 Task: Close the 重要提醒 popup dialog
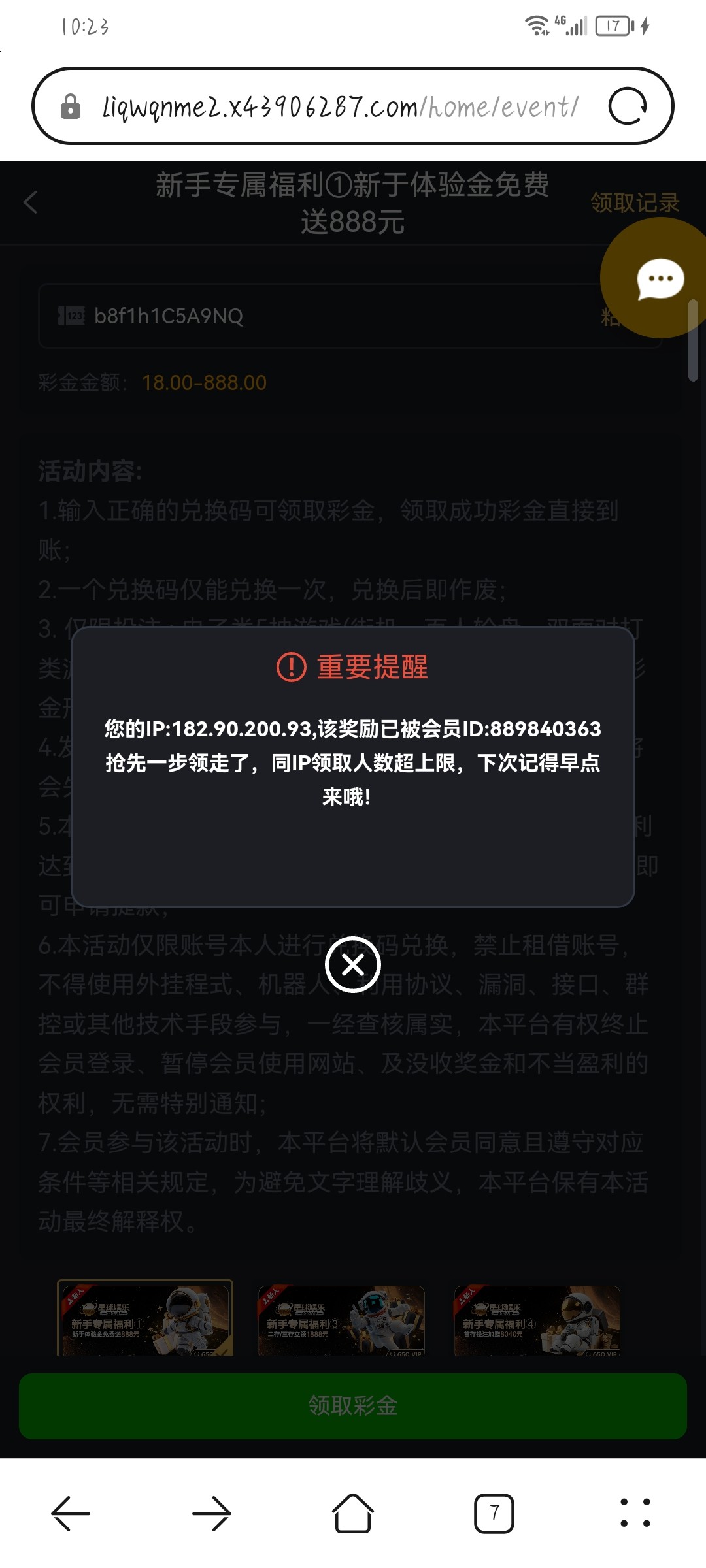coord(353,964)
